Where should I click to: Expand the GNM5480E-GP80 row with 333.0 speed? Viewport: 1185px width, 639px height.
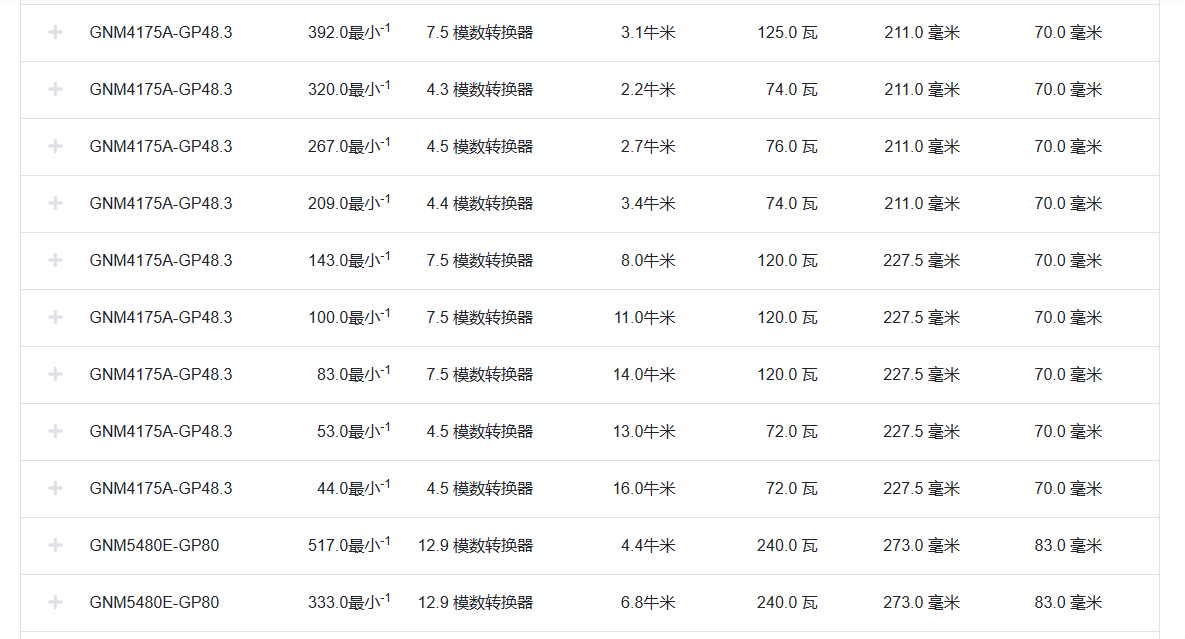[55, 602]
